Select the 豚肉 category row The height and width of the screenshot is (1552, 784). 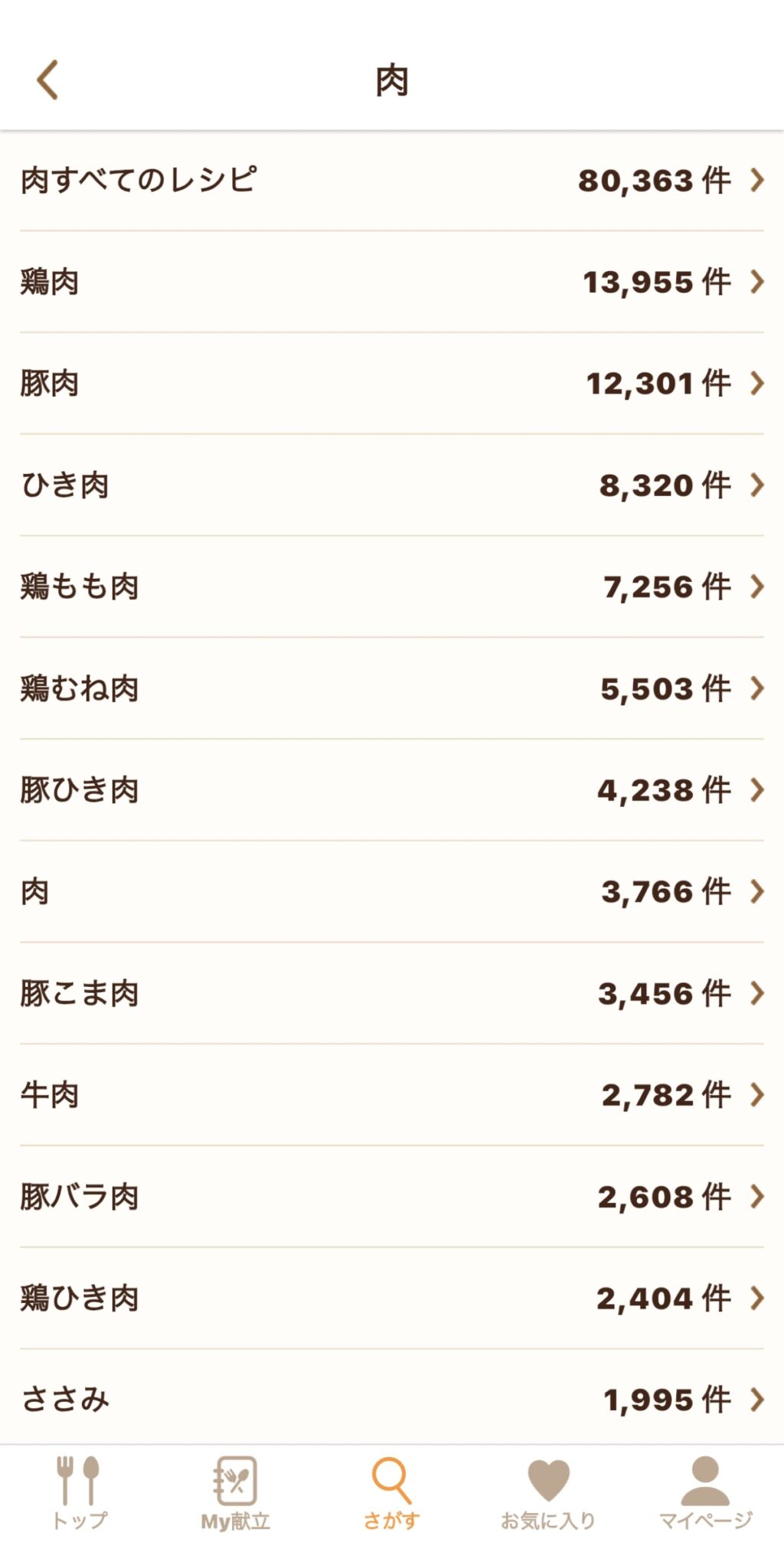(392, 384)
